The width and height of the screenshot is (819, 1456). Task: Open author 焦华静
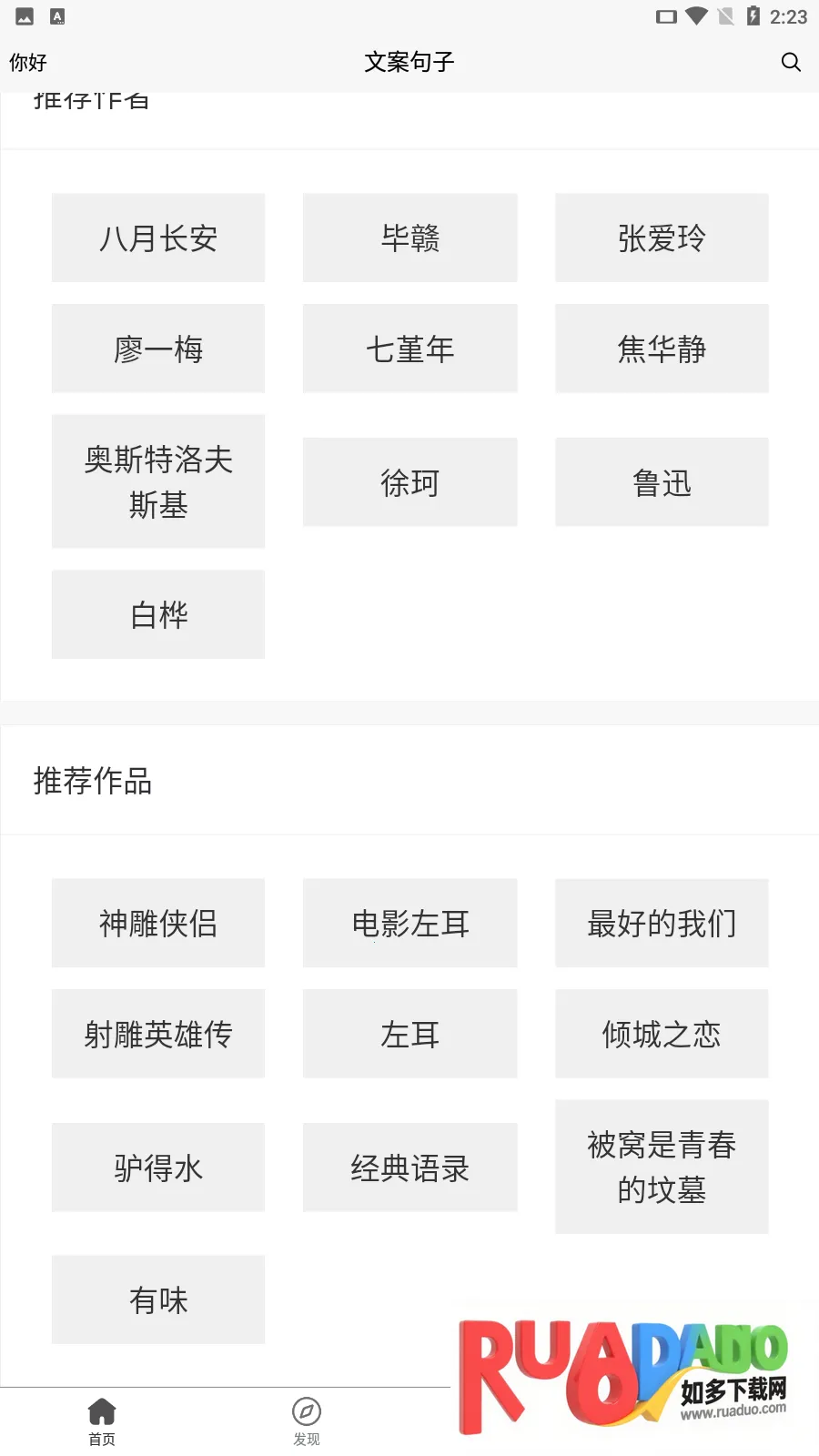pos(662,349)
